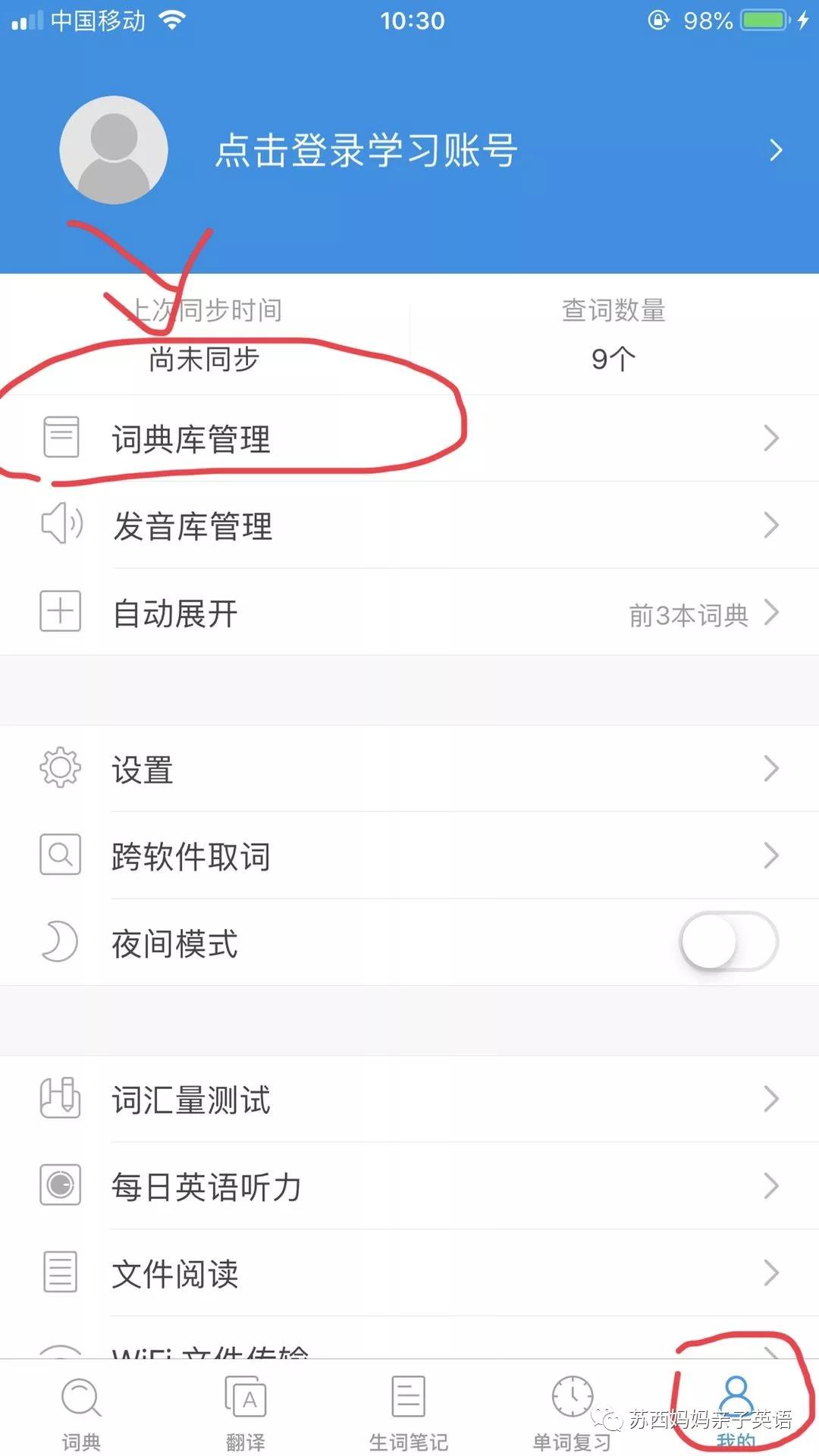The width and height of the screenshot is (819, 1456).
Task: Open 自动展开 setting
Action: (409, 612)
